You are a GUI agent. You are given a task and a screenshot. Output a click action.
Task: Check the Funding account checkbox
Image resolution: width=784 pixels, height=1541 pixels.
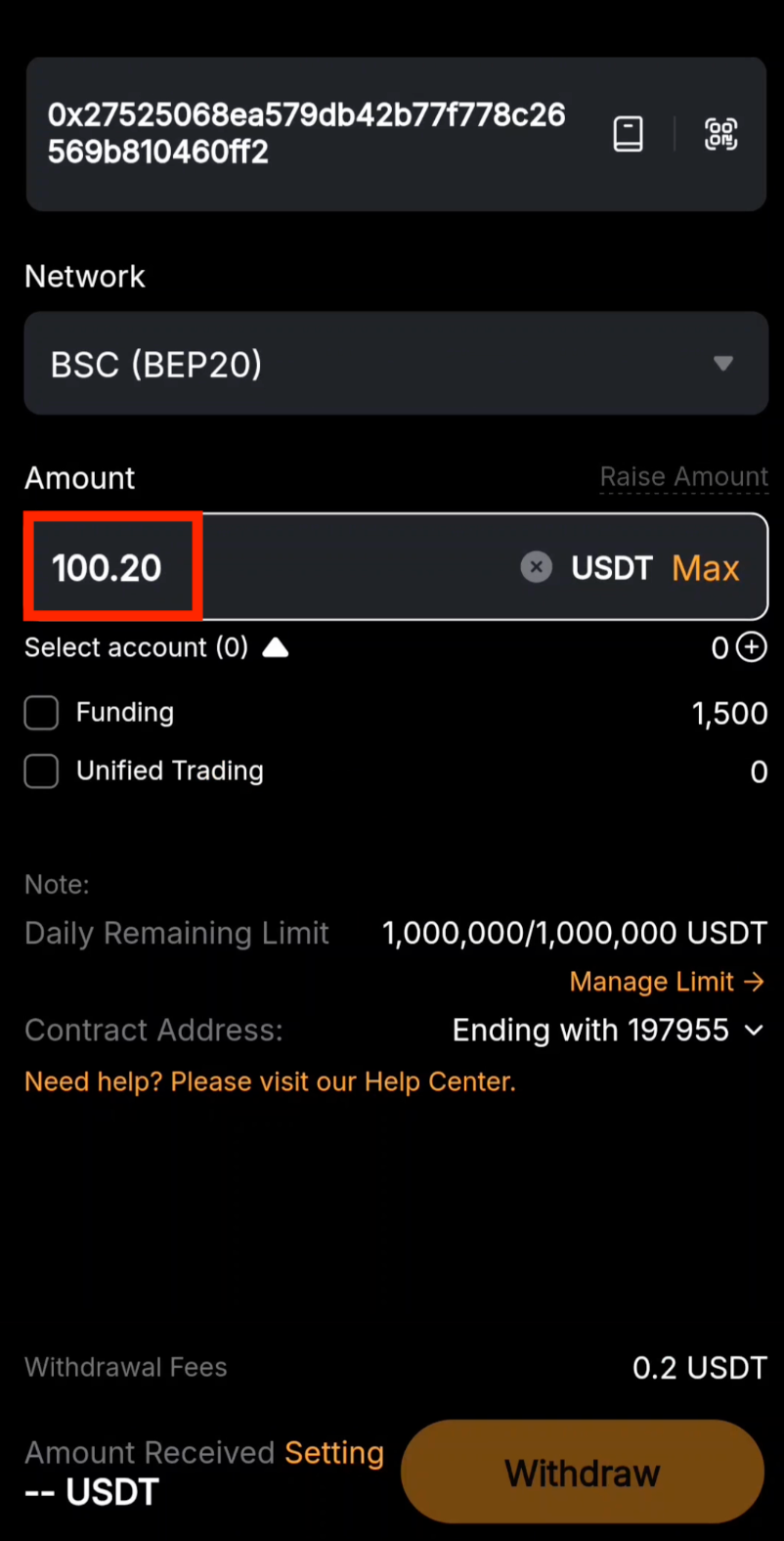tap(41, 713)
